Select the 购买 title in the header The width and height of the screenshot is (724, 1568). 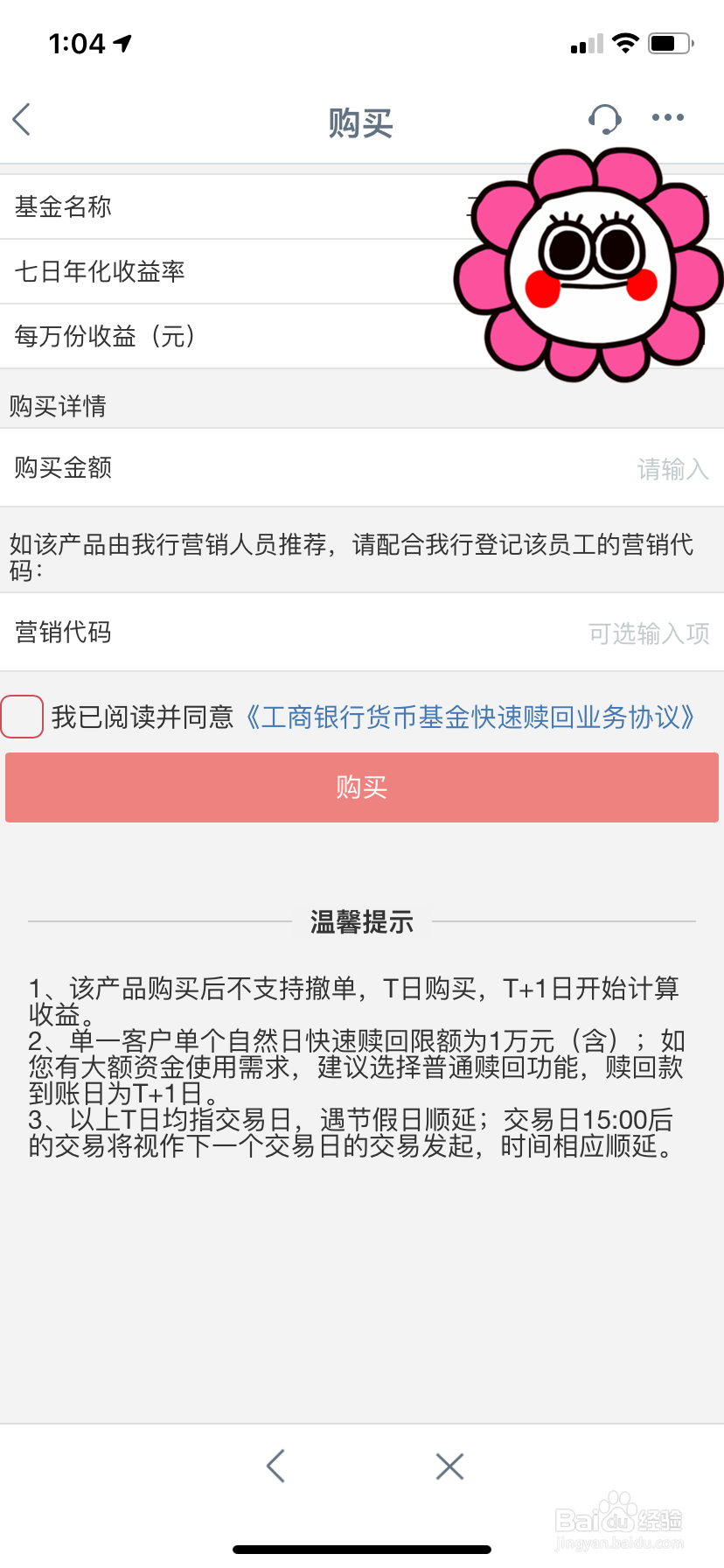[x=362, y=122]
